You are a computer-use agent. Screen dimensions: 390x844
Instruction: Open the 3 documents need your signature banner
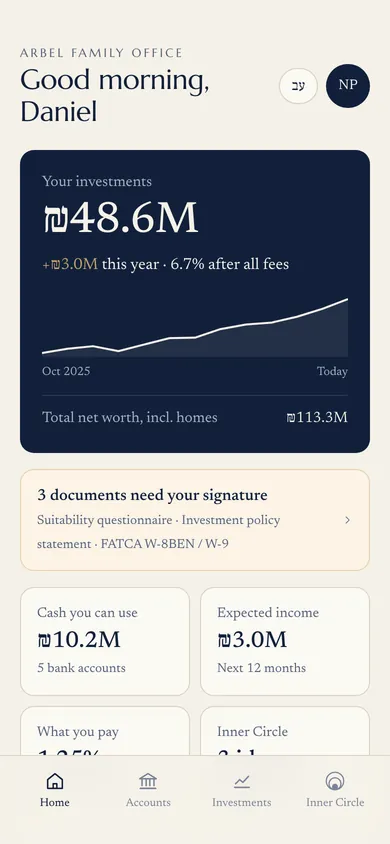(195, 520)
